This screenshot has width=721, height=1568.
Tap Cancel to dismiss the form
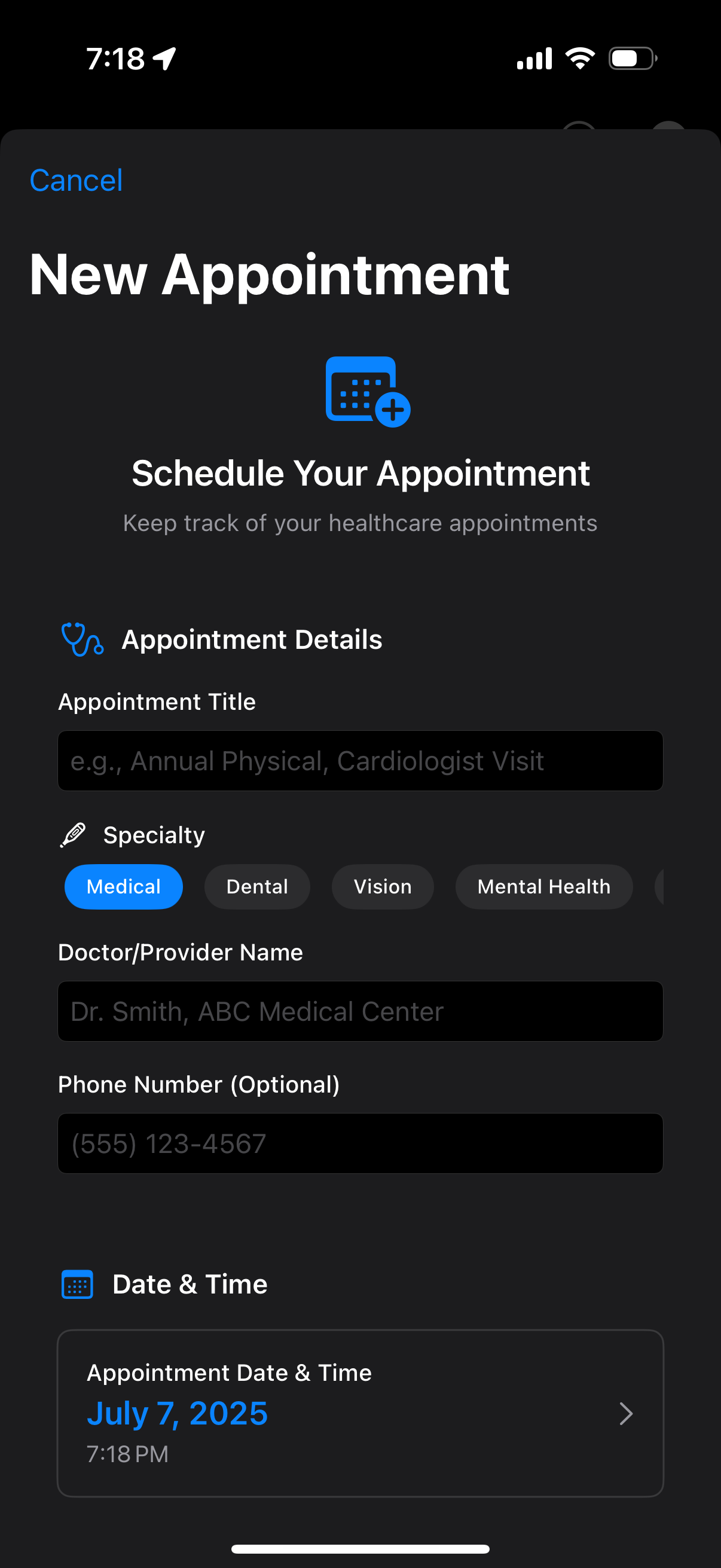tap(75, 179)
